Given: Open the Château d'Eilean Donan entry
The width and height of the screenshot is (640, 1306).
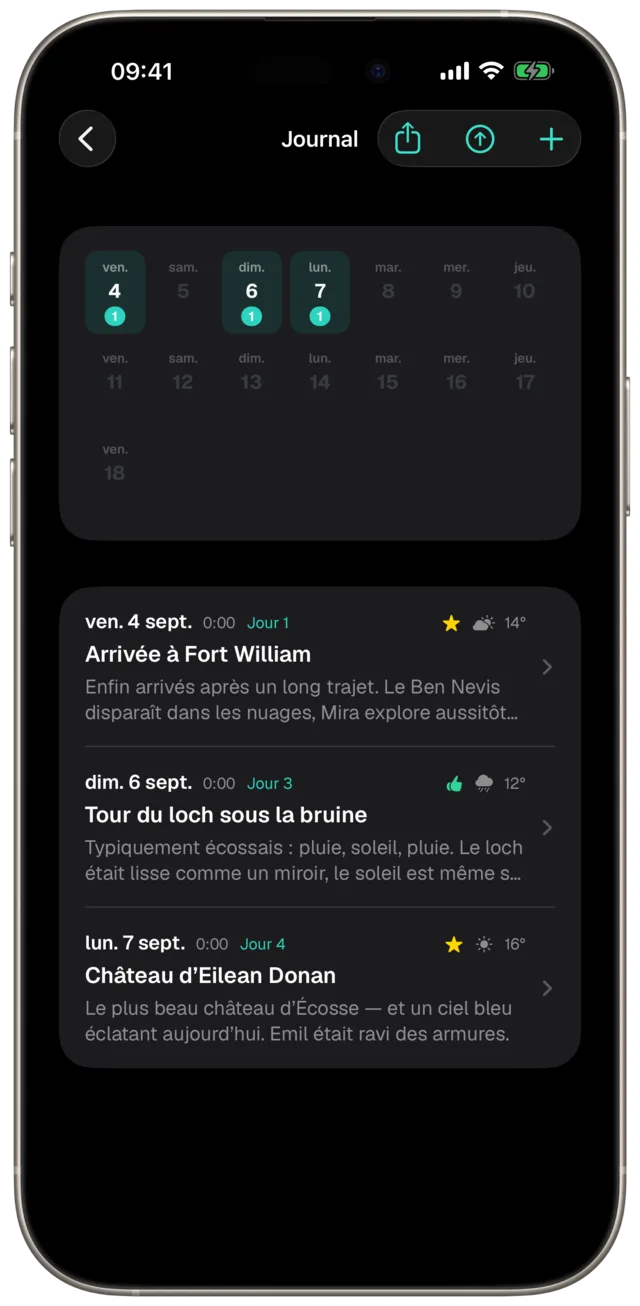Looking at the screenshot, I should [x=320, y=987].
